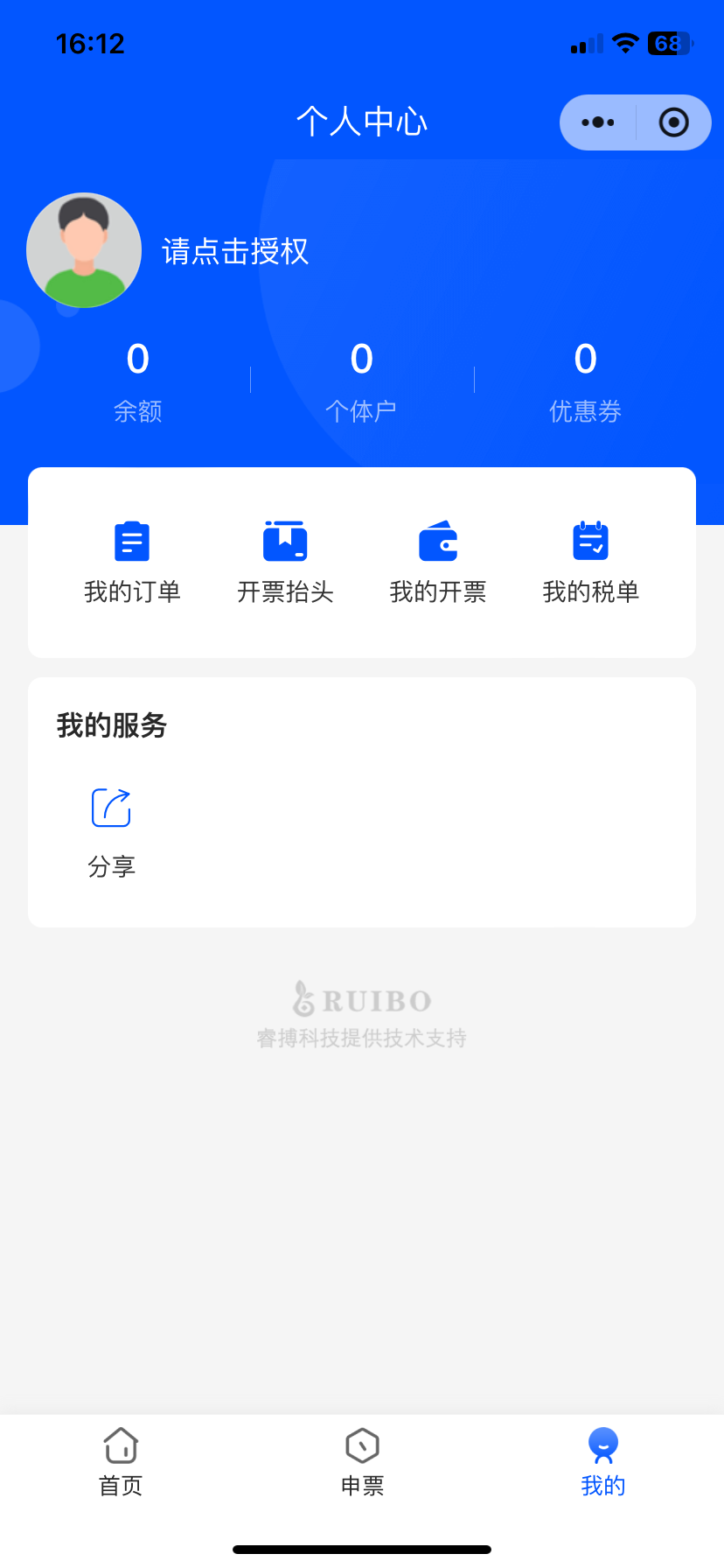This screenshot has width=724, height=1568.
Task: Tap the 分享 share icon
Action: click(111, 808)
